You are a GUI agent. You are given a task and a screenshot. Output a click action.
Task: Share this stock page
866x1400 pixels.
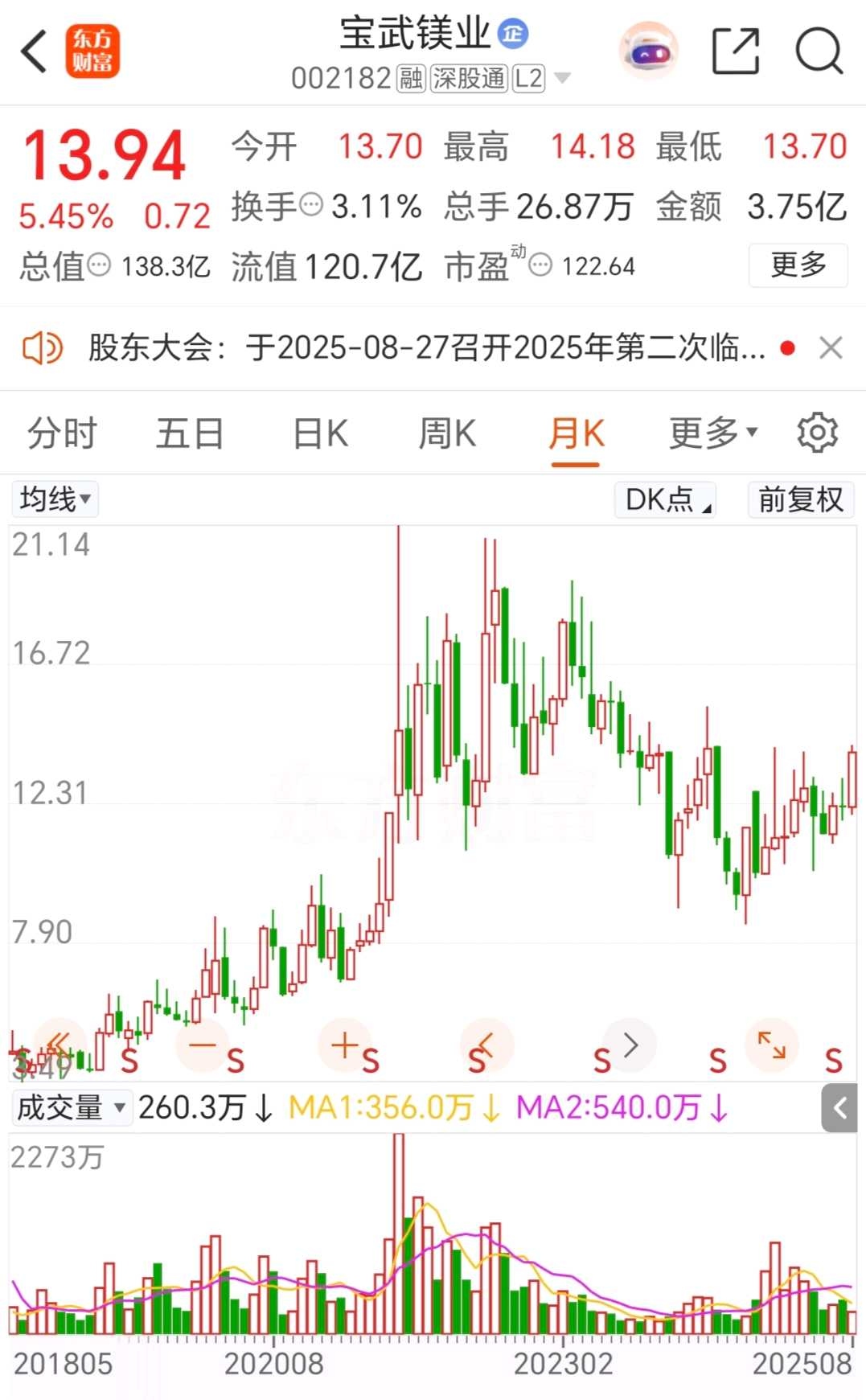point(736,51)
